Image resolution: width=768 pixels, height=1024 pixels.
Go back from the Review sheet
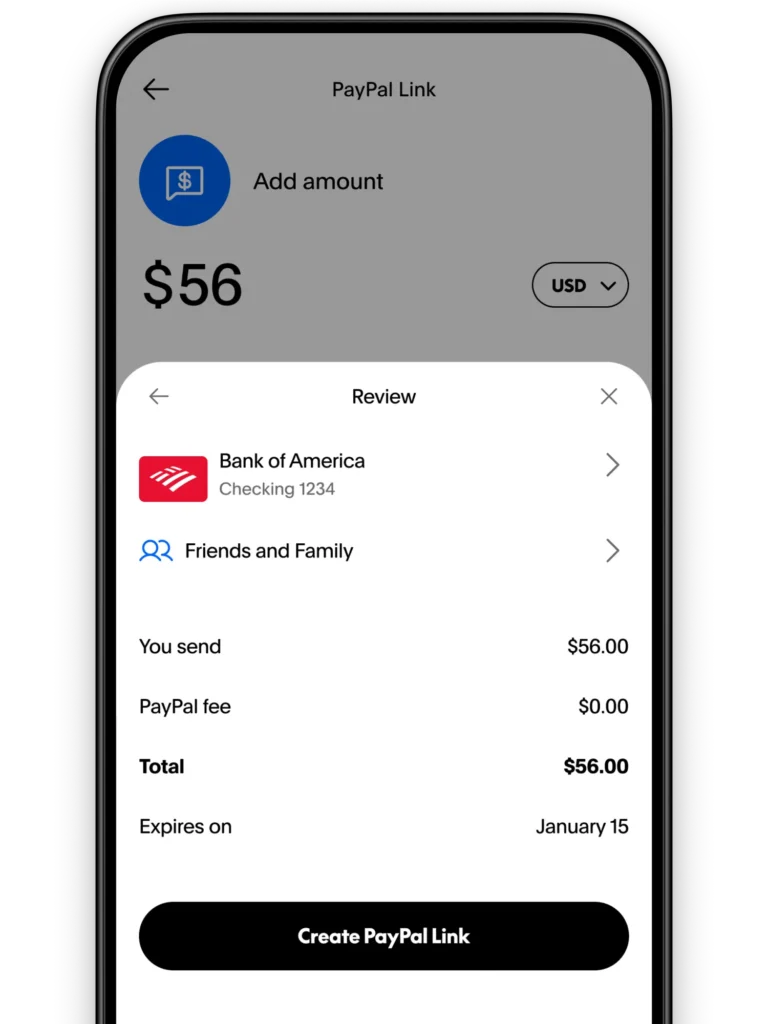(x=159, y=397)
